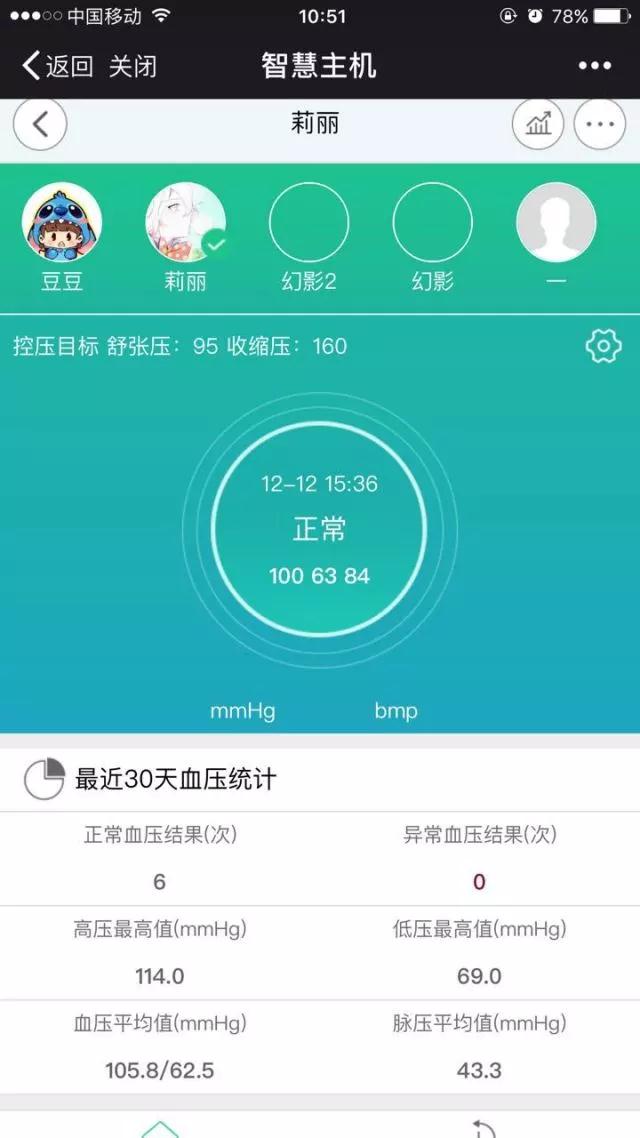Screen dimensions: 640x1138
Task: Tap the 返回 back button
Action: (x=58, y=67)
